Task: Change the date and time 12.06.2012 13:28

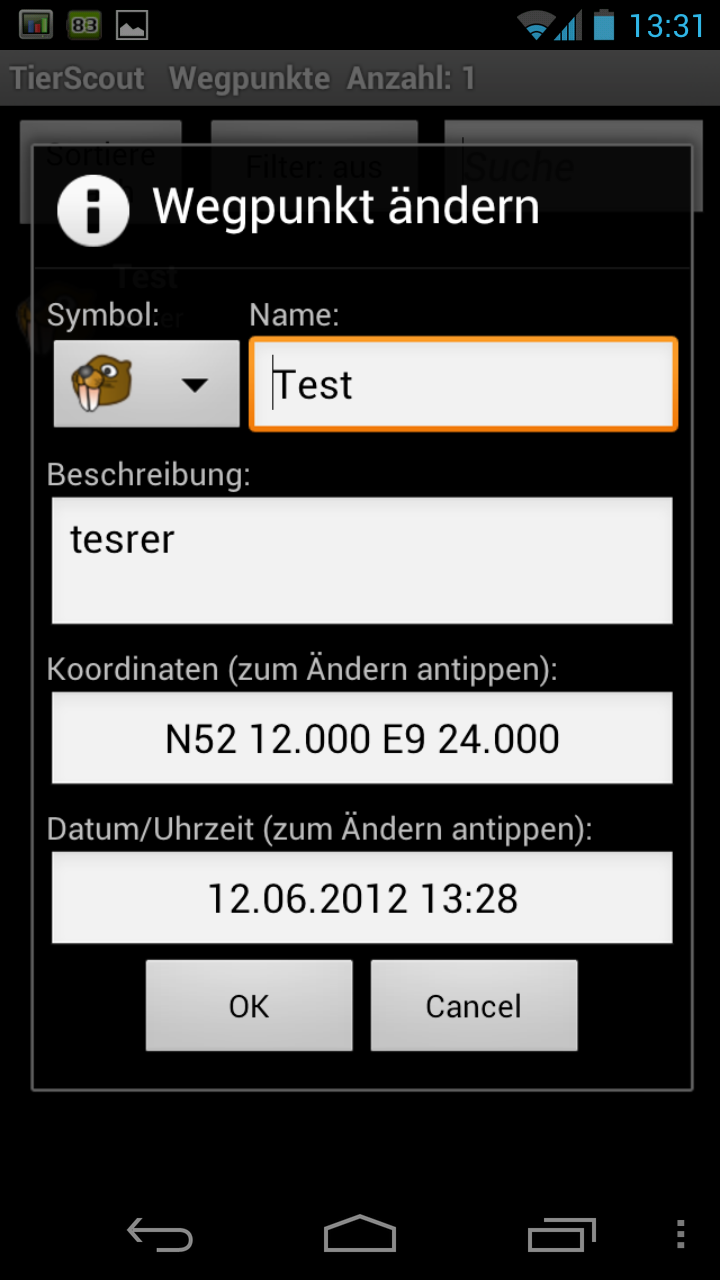Action: (362, 898)
